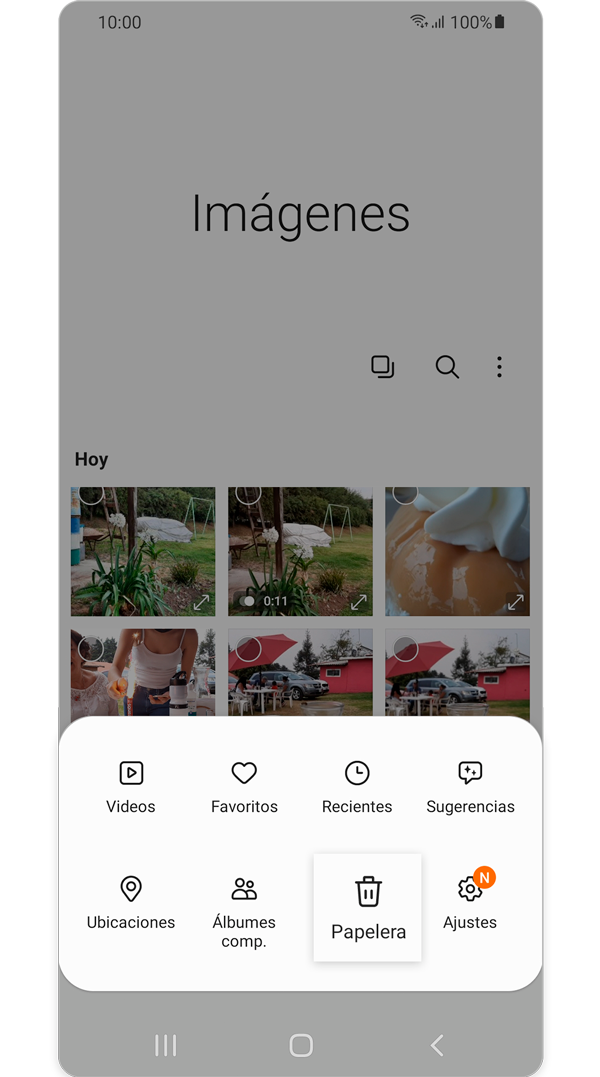Open the video thumbnail marked 0:11
Viewport: 600px width, 1077px height.
pyautogui.click(x=300, y=551)
